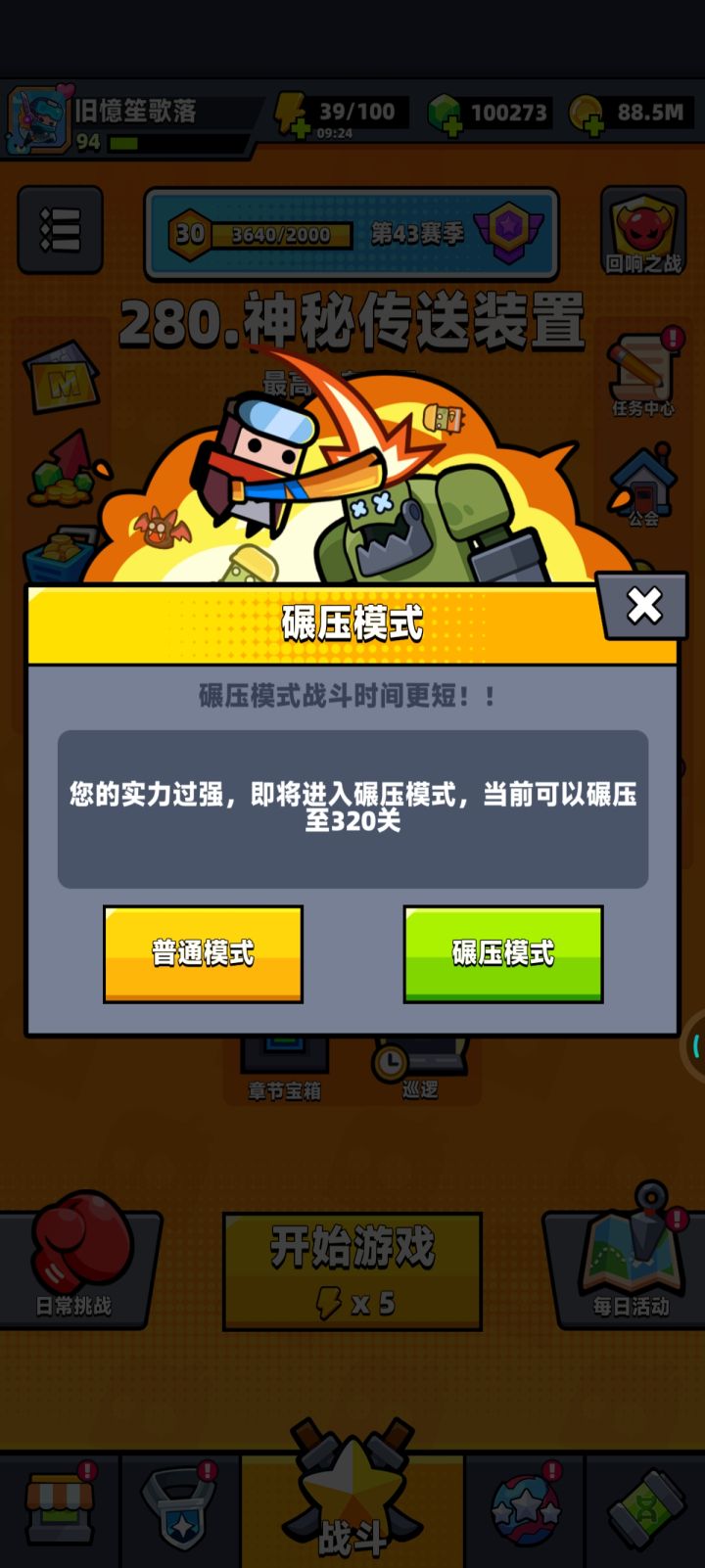Select 碾压模式 to play crush mode
Screen dimensions: 705x1568
502,953
